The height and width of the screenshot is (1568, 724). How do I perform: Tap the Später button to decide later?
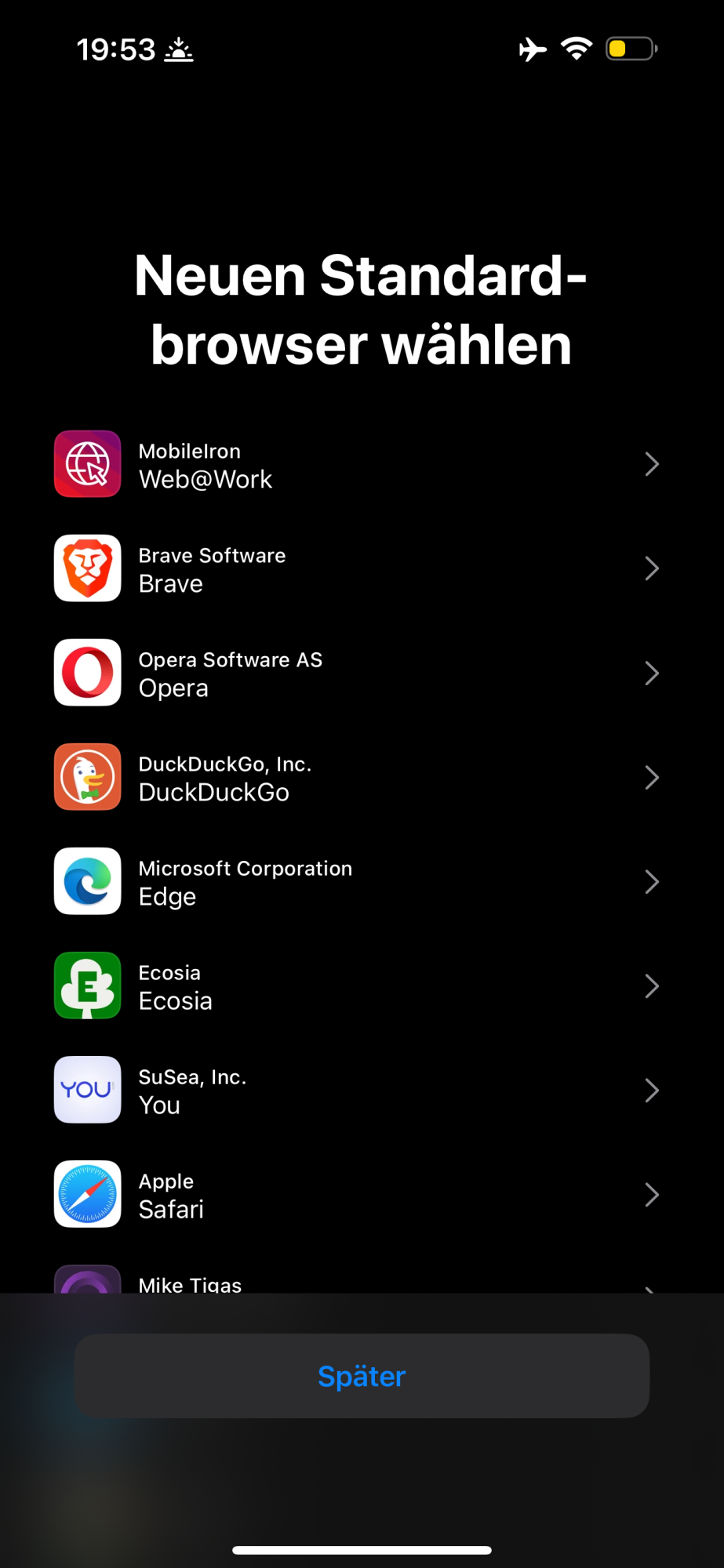coord(362,1376)
